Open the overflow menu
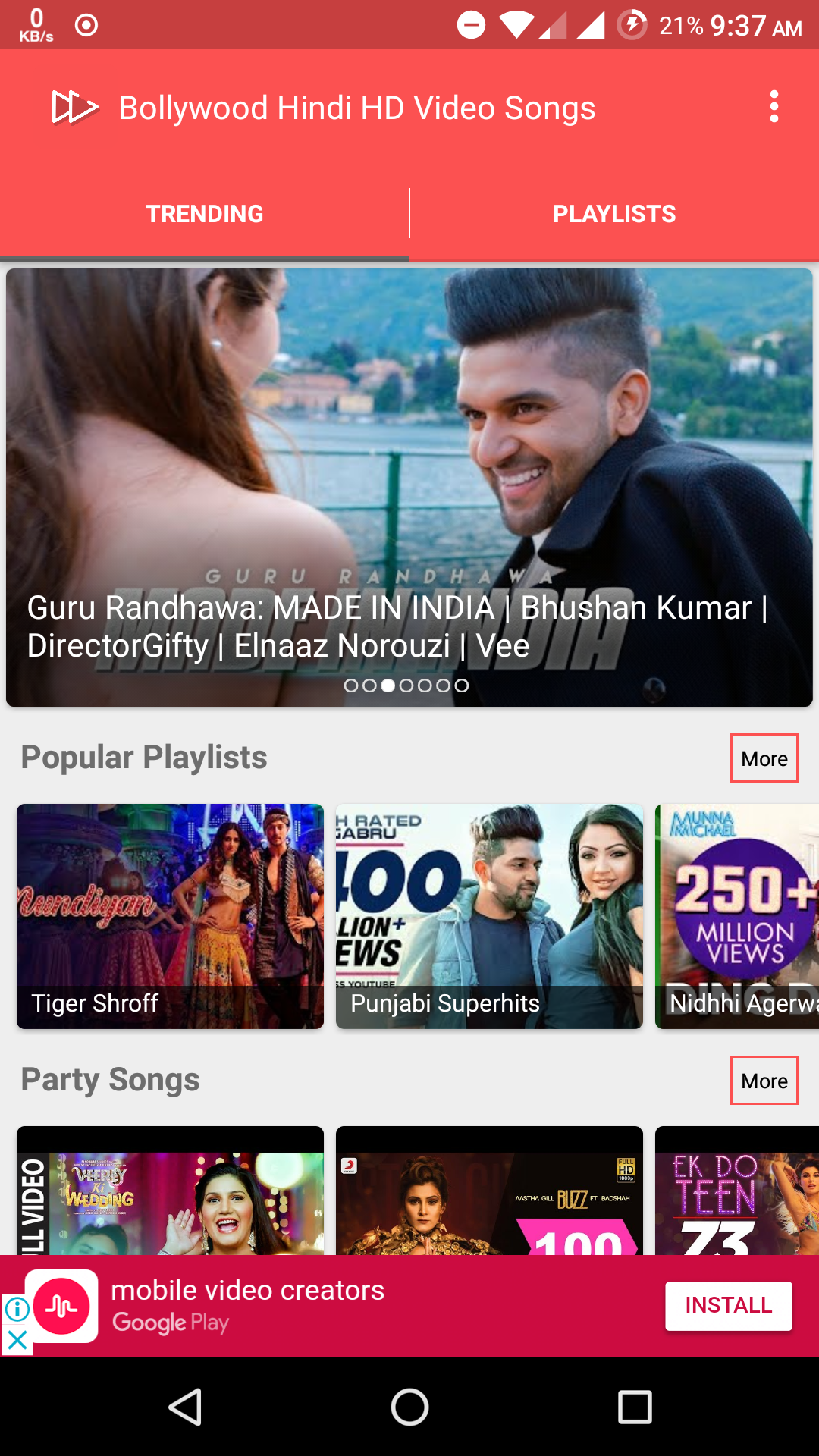This screenshot has height=1456, width=819. pyautogui.click(x=773, y=107)
